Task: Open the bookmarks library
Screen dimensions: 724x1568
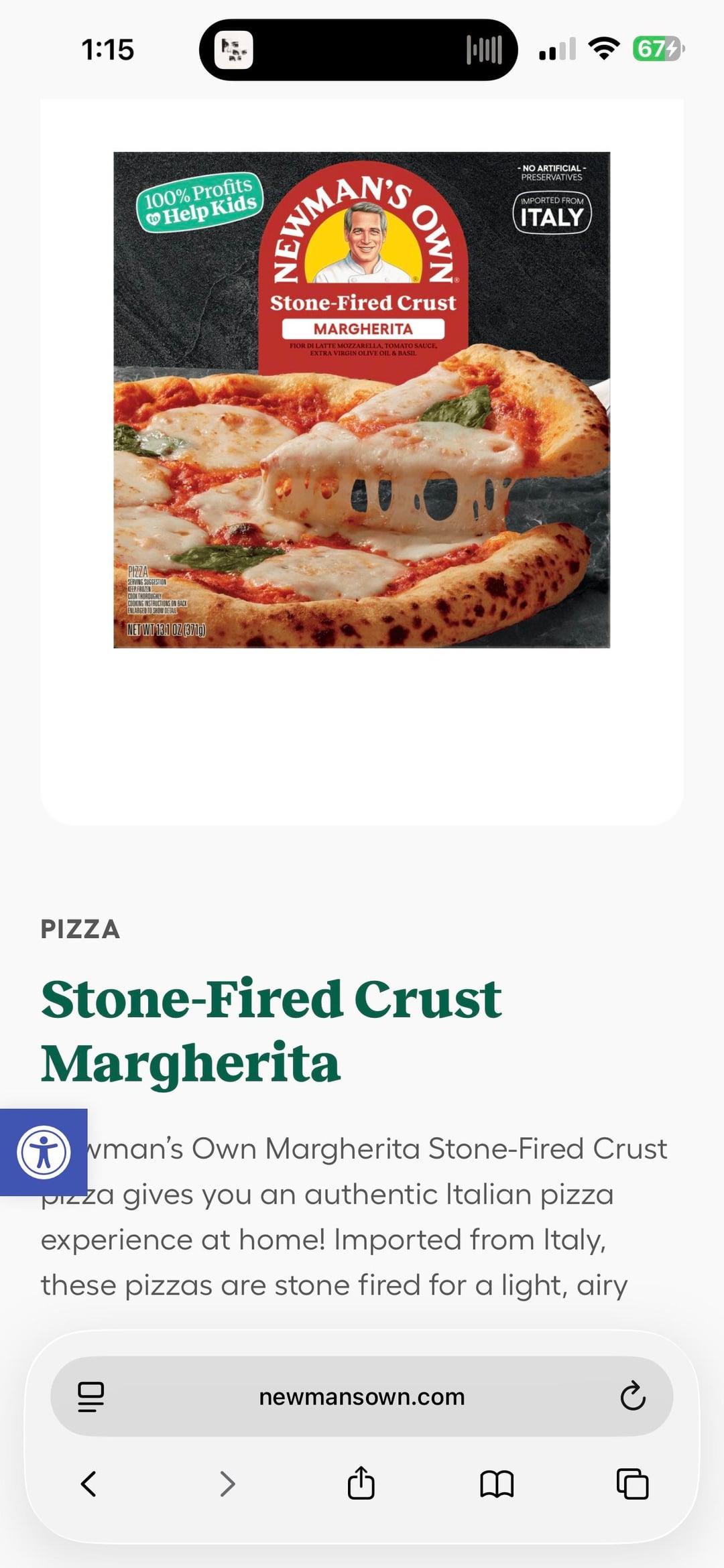Action: 497,1484
